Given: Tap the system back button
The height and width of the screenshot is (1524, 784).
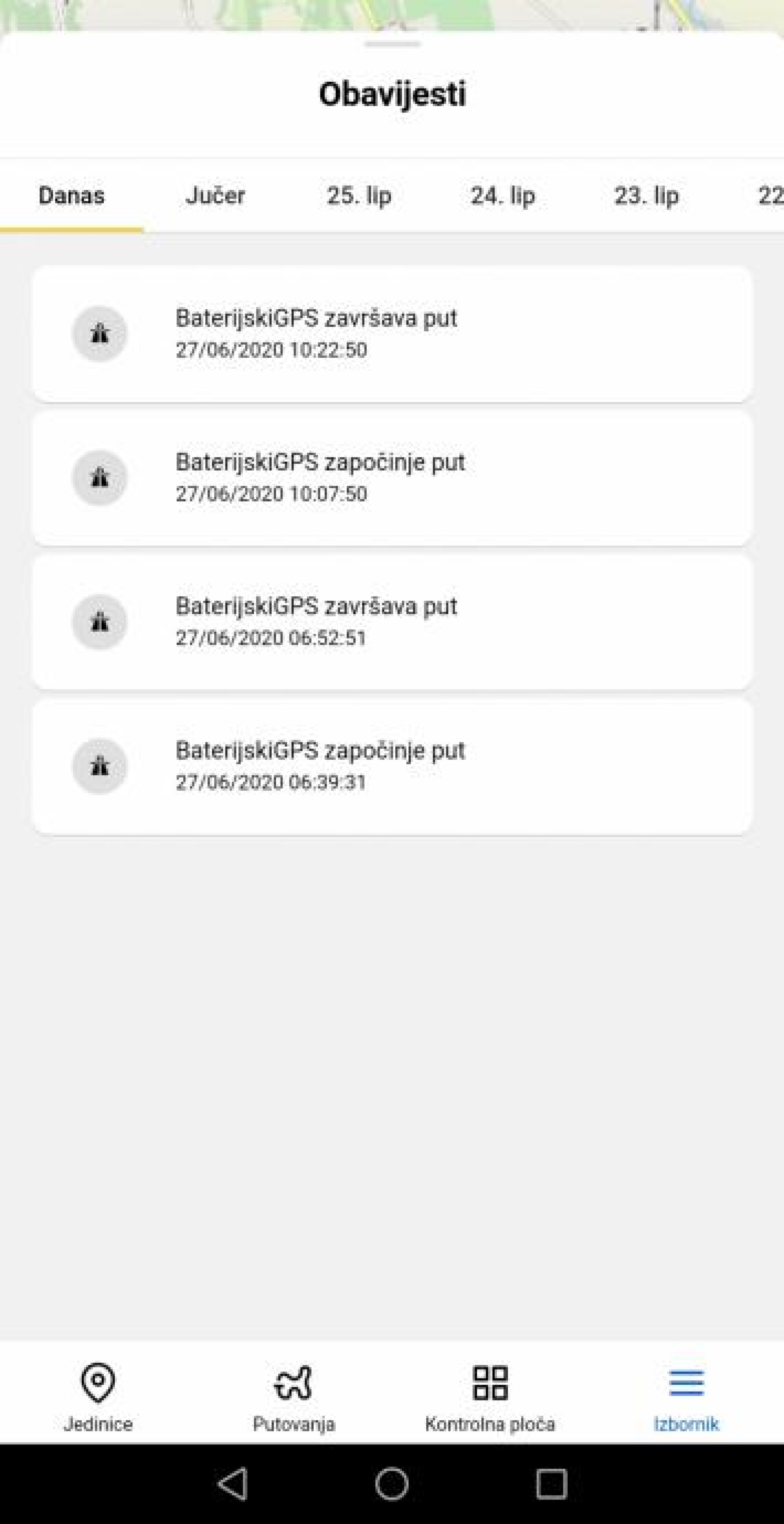Looking at the screenshot, I should click(233, 1484).
